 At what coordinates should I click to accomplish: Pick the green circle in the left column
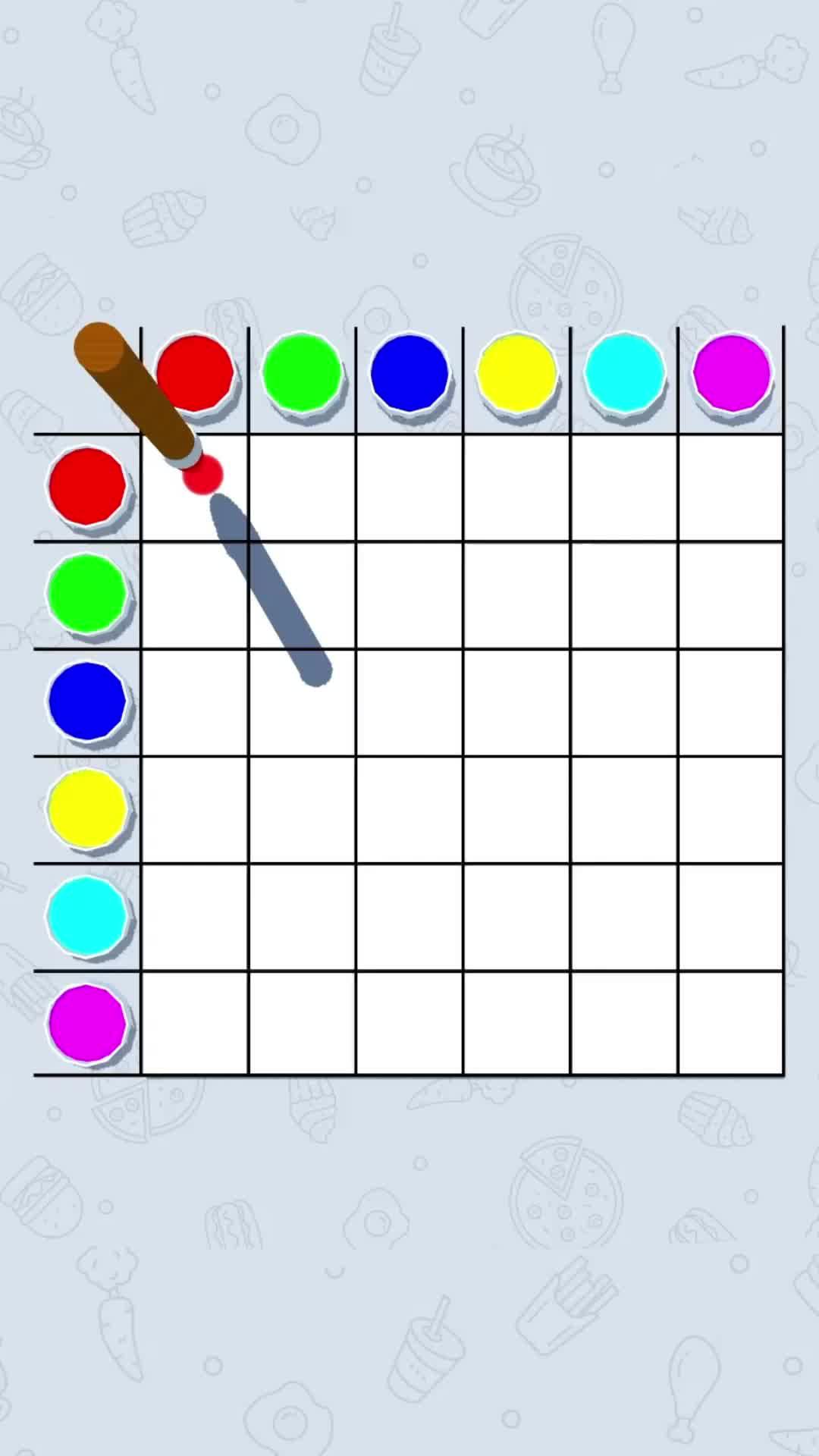point(87,592)
